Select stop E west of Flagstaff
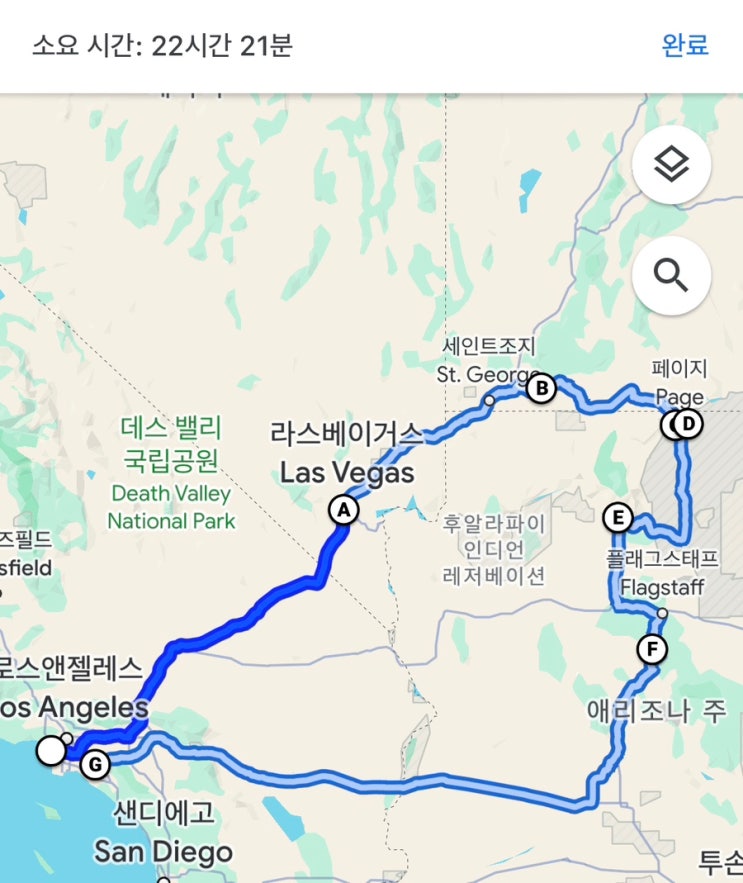The width and height of the screenshot is (743, 883). point(618,518)
